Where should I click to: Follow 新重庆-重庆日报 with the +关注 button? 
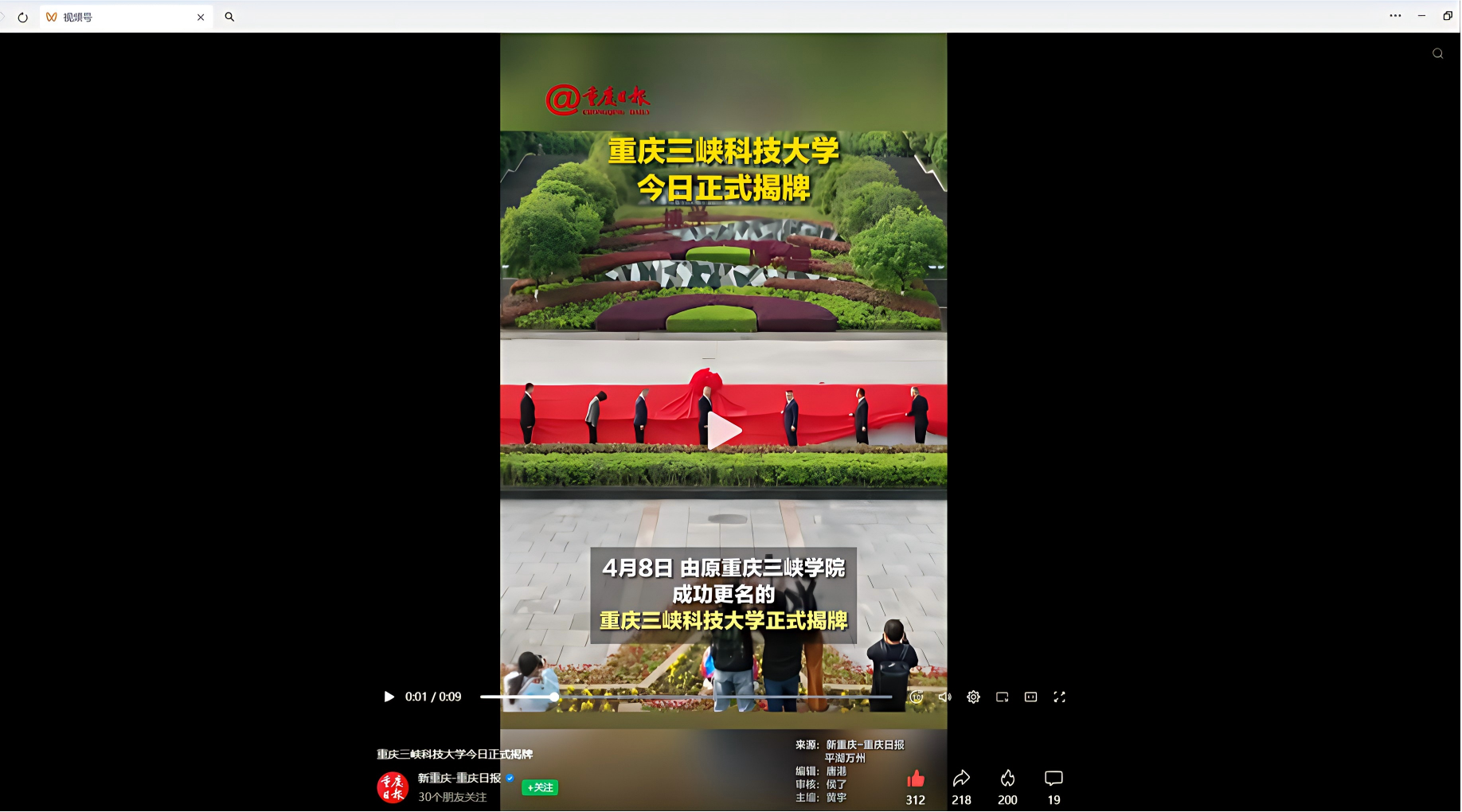(540, 787)
